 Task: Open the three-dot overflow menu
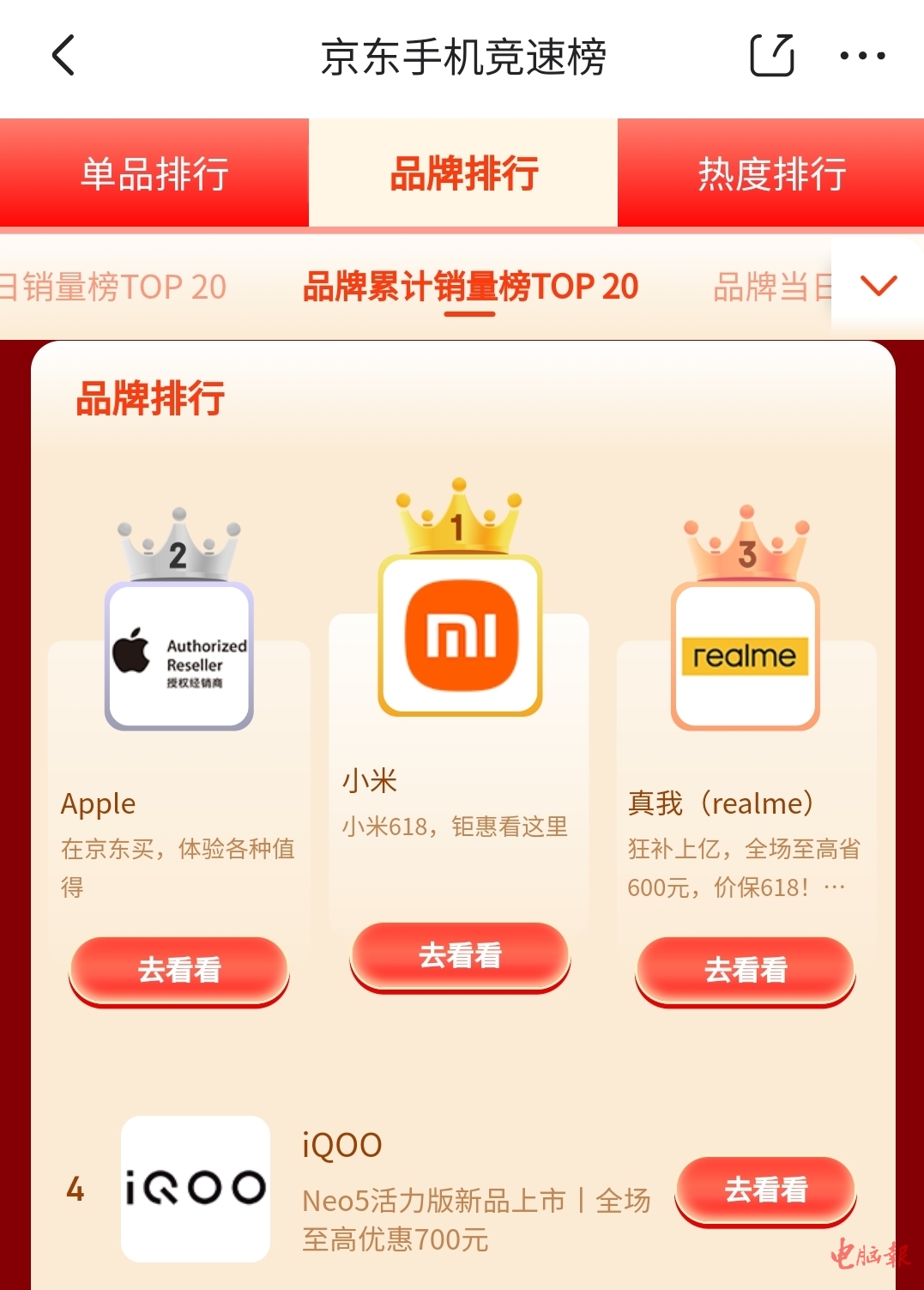pos(862,56)
